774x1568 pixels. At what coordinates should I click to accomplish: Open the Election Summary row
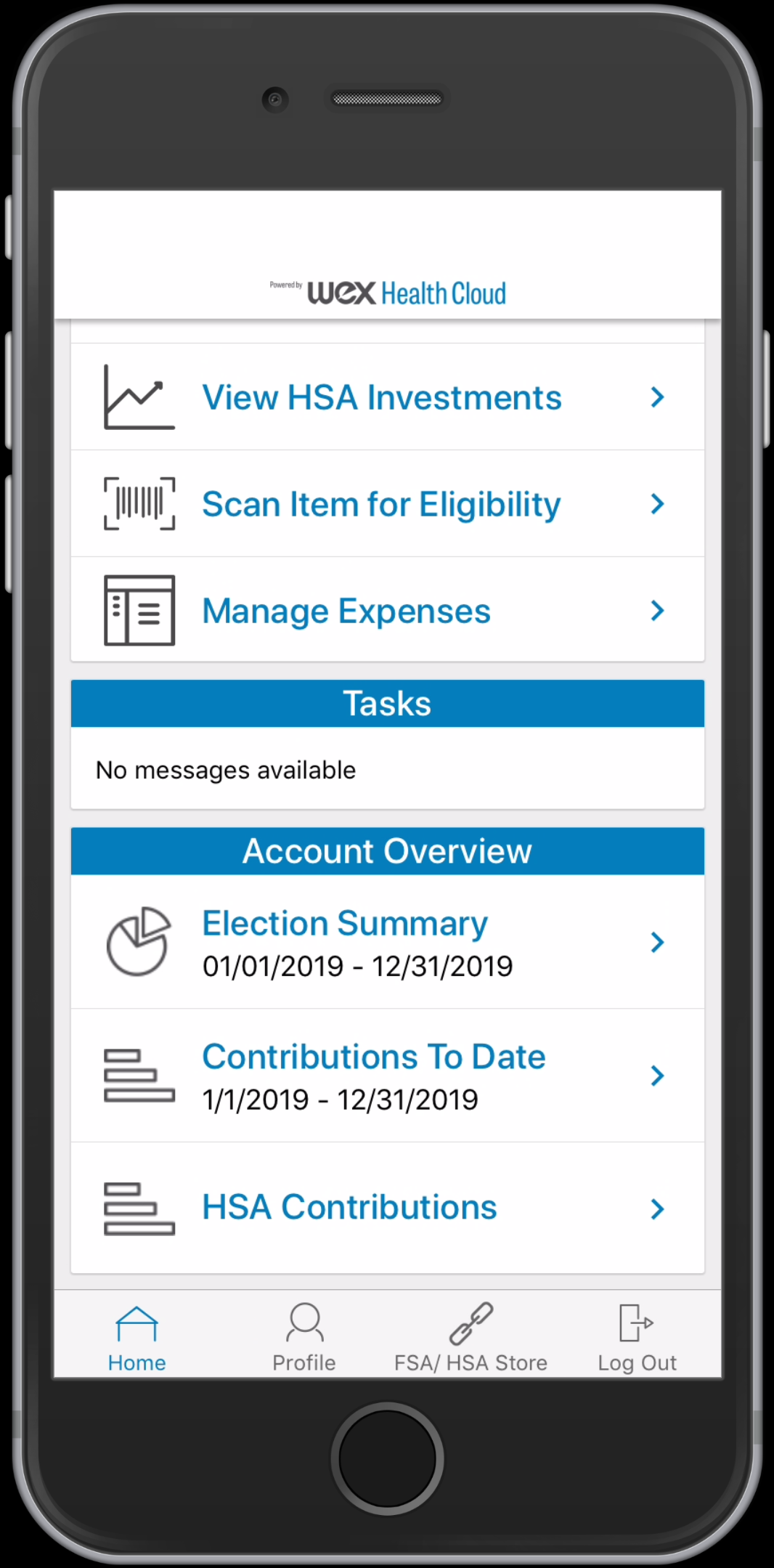[387, 942]
